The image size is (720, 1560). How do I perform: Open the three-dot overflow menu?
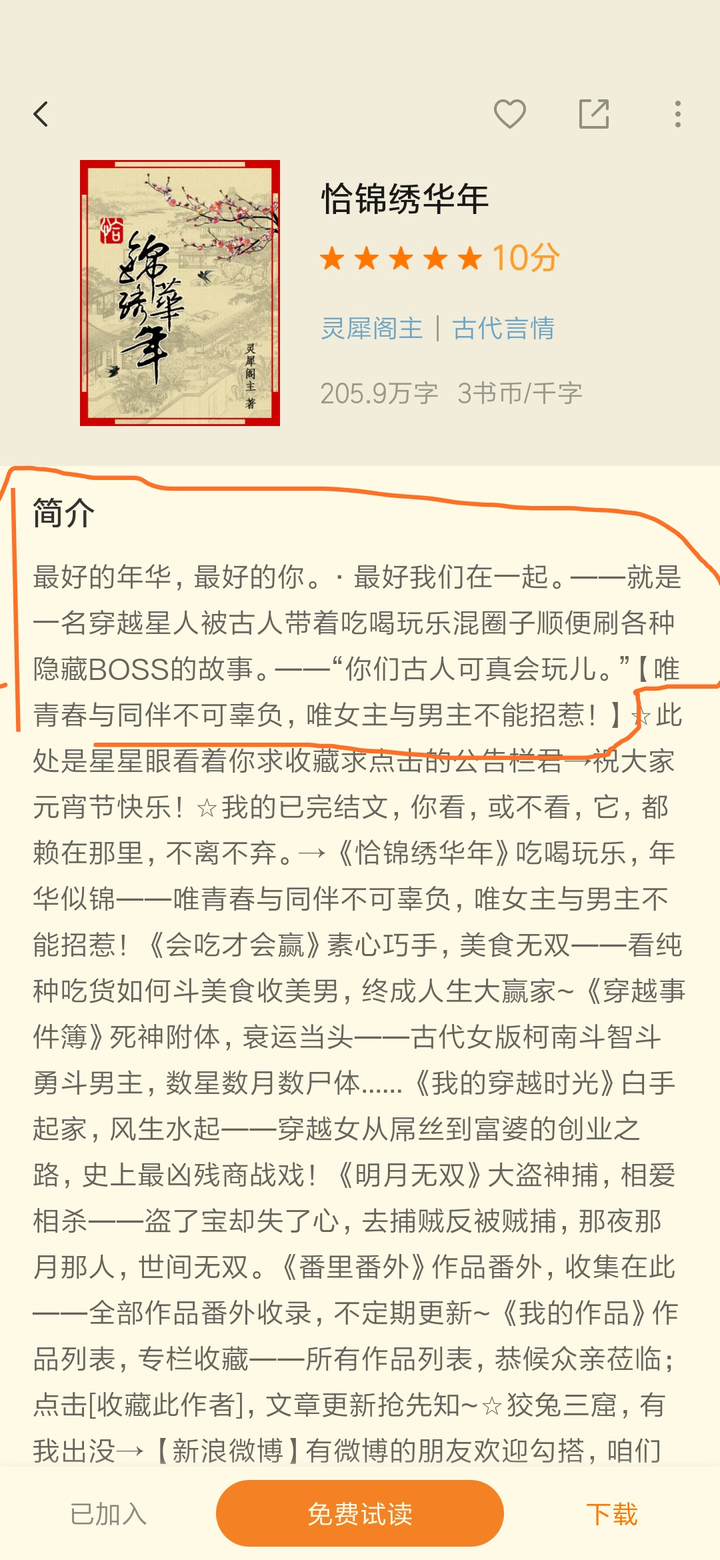tap(678, 114)
